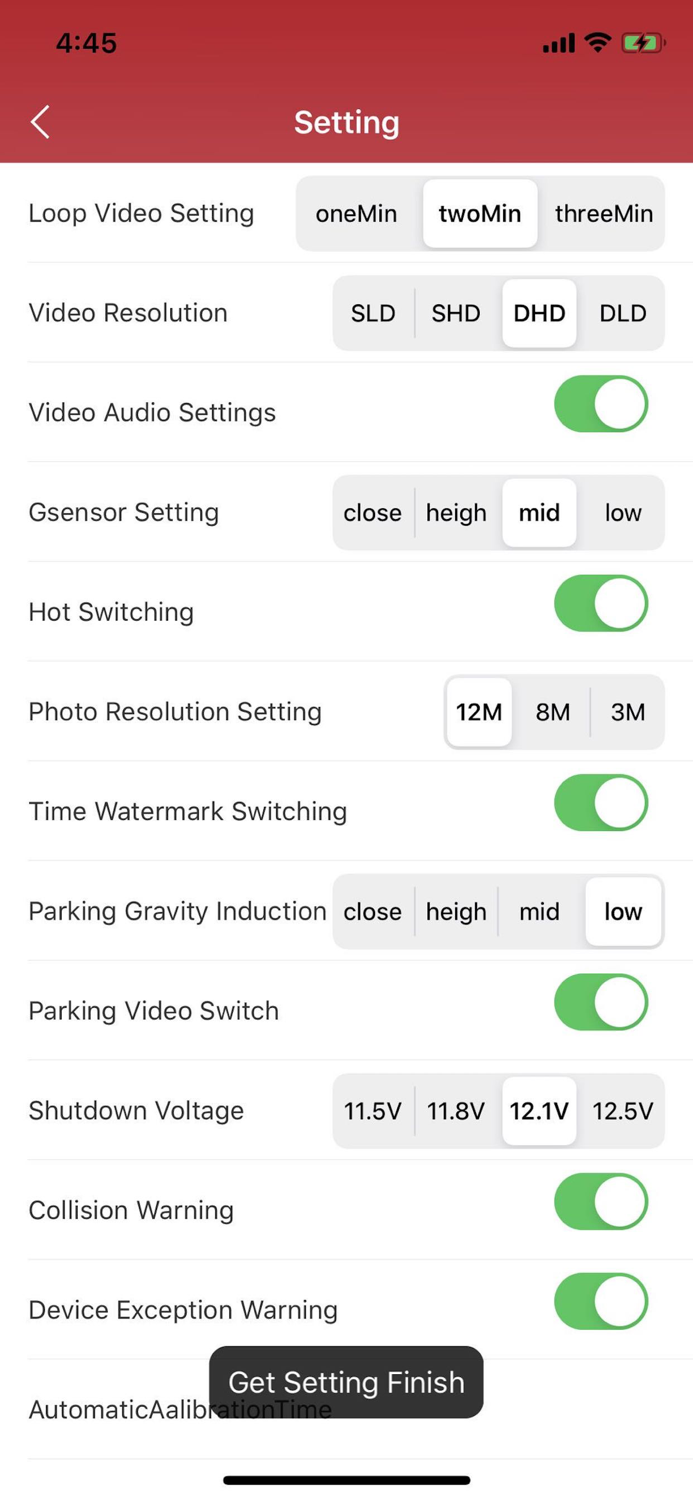Viewport: 693px width, 1500px height.
Task: Select 8M photo resolution
Action: [552, 712]
